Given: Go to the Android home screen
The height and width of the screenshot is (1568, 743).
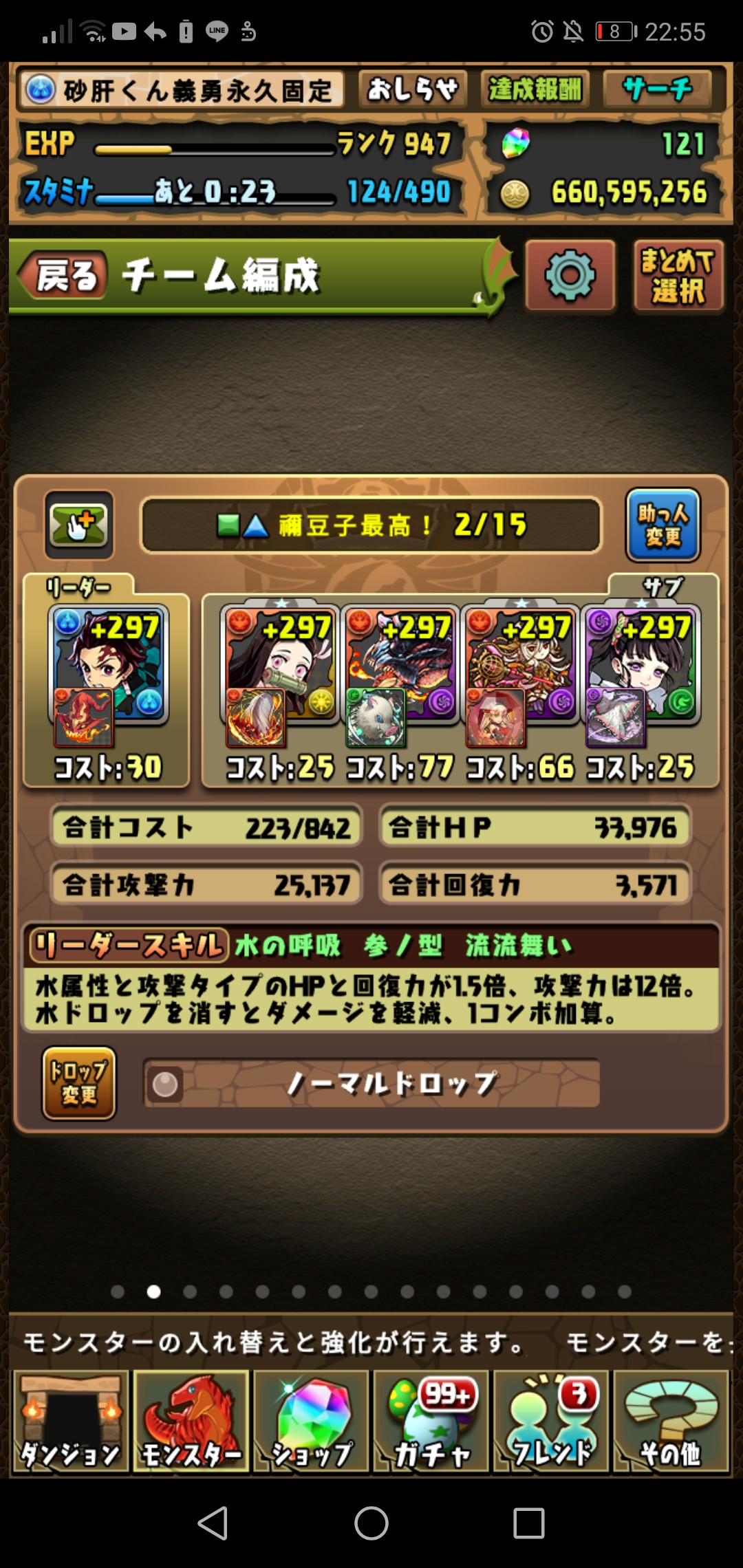Looking at the screenshot, I should [371, 1523].
